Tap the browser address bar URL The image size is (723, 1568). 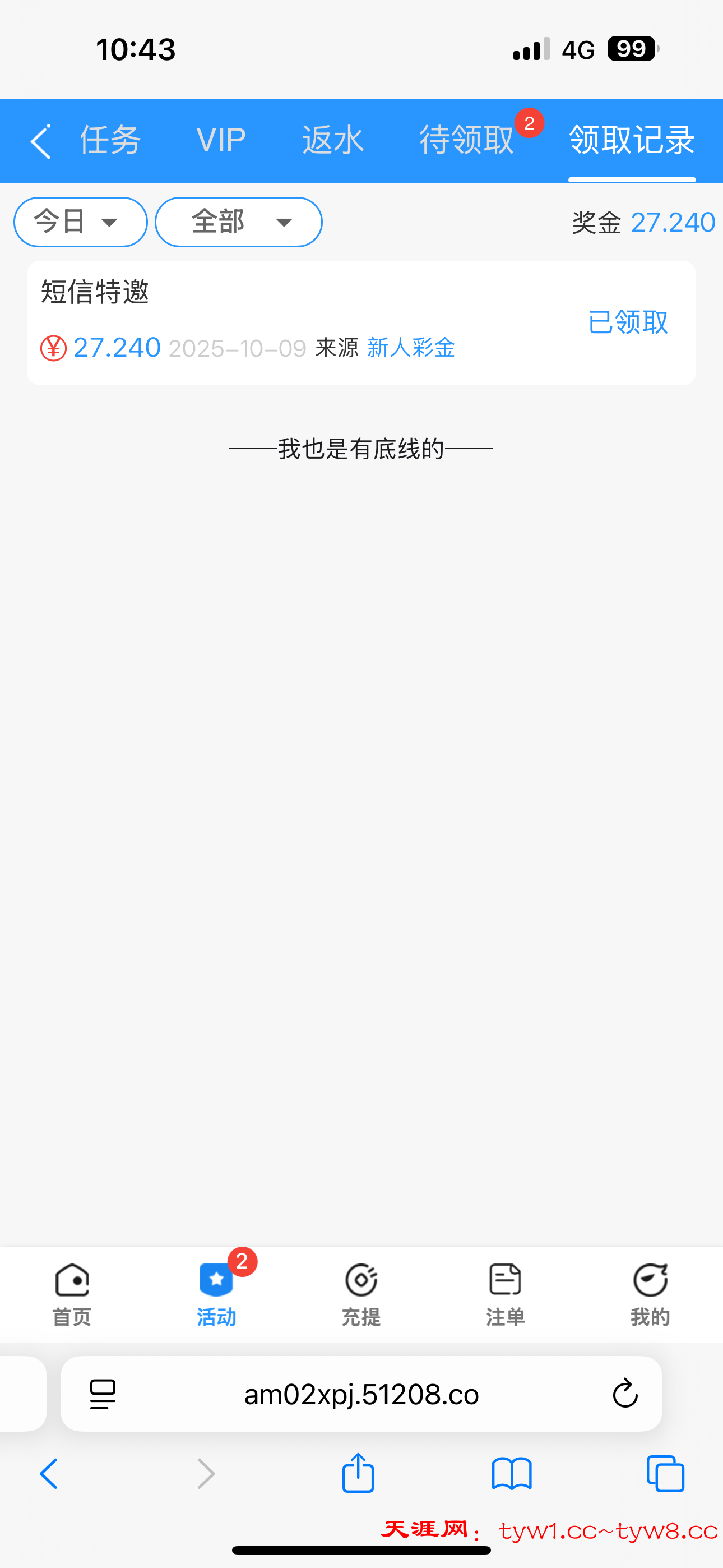361,1395
